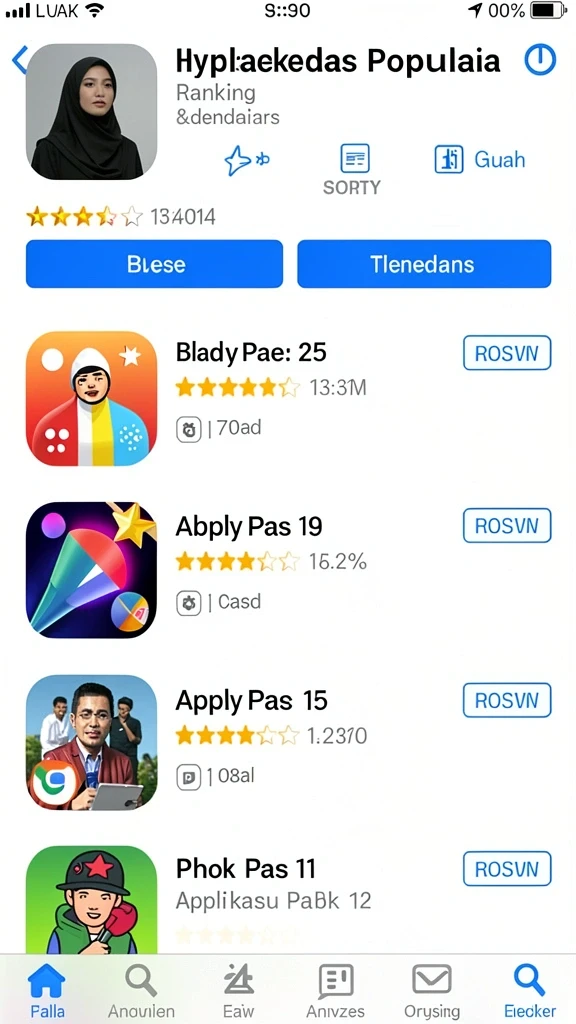The image size is (576, 1024).
Task: Open the Blady Pae: 25 app icon
Action: 91,398
